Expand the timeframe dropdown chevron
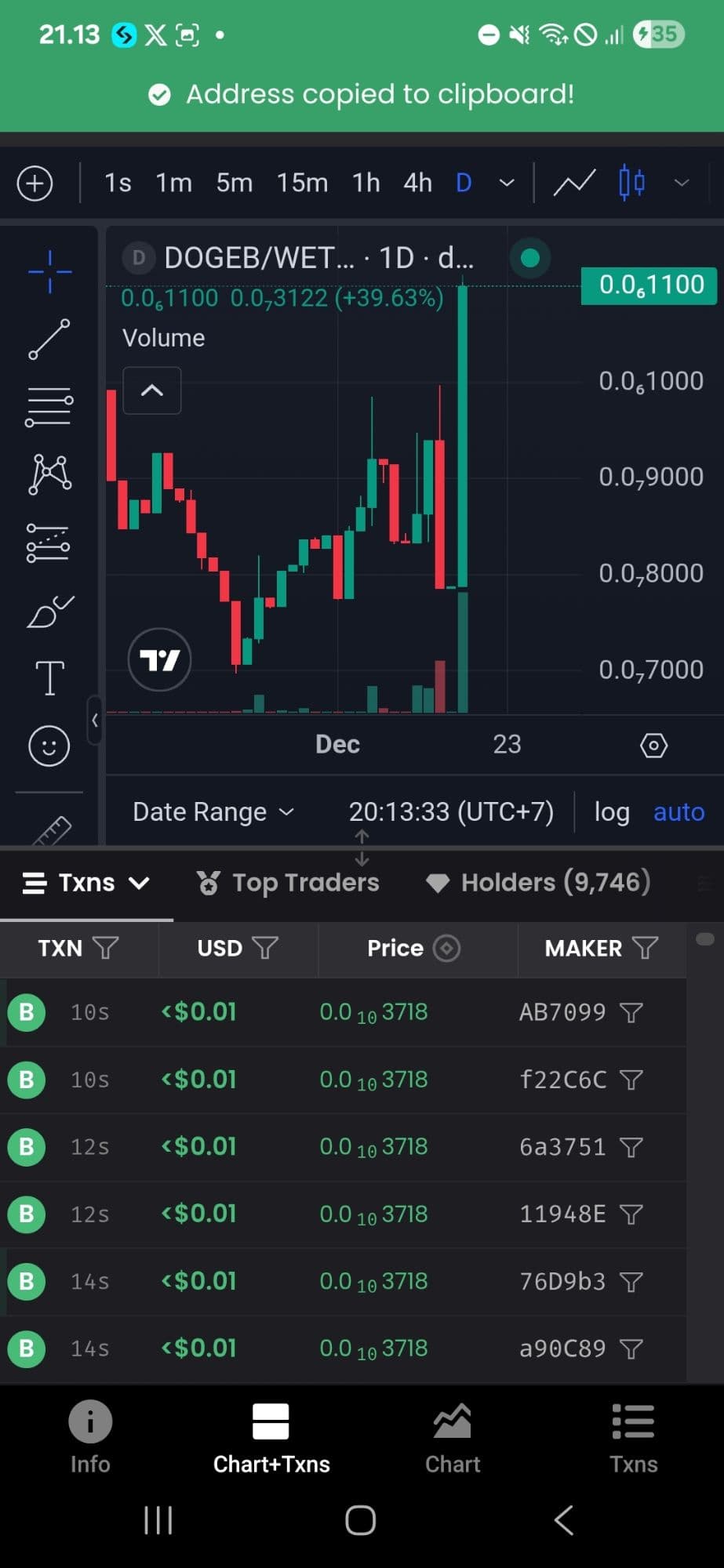The height and width of the screenshot is (1568, 724). [x=507, y=183]
